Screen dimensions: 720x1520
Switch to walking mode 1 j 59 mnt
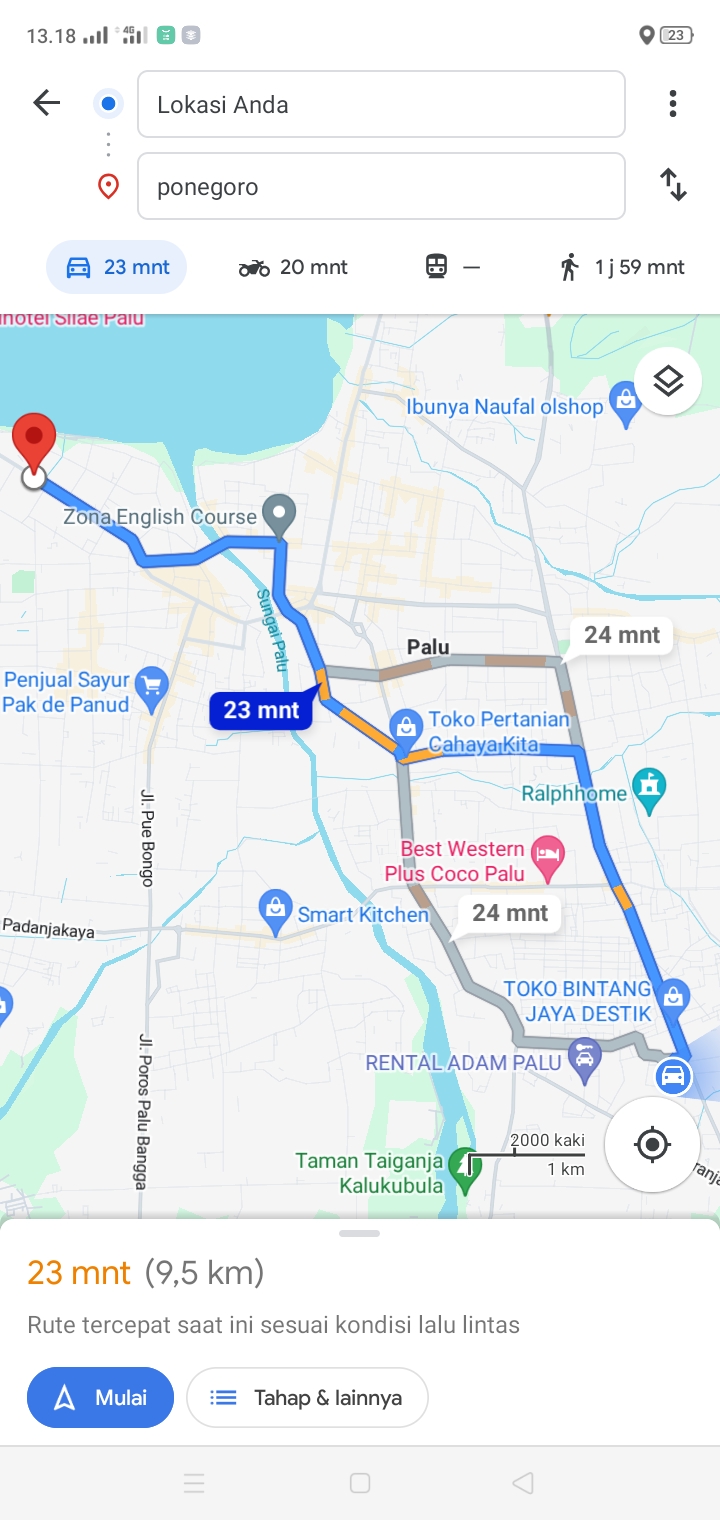(x=622, y=267)
